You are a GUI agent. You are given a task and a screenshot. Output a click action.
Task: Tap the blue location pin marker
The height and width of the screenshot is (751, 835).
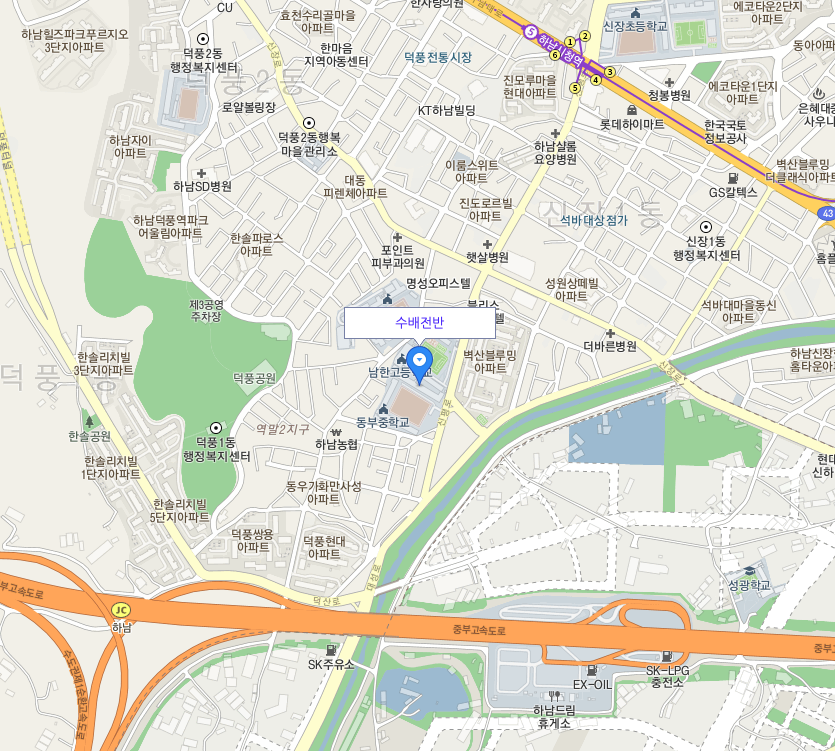(419, 360)
